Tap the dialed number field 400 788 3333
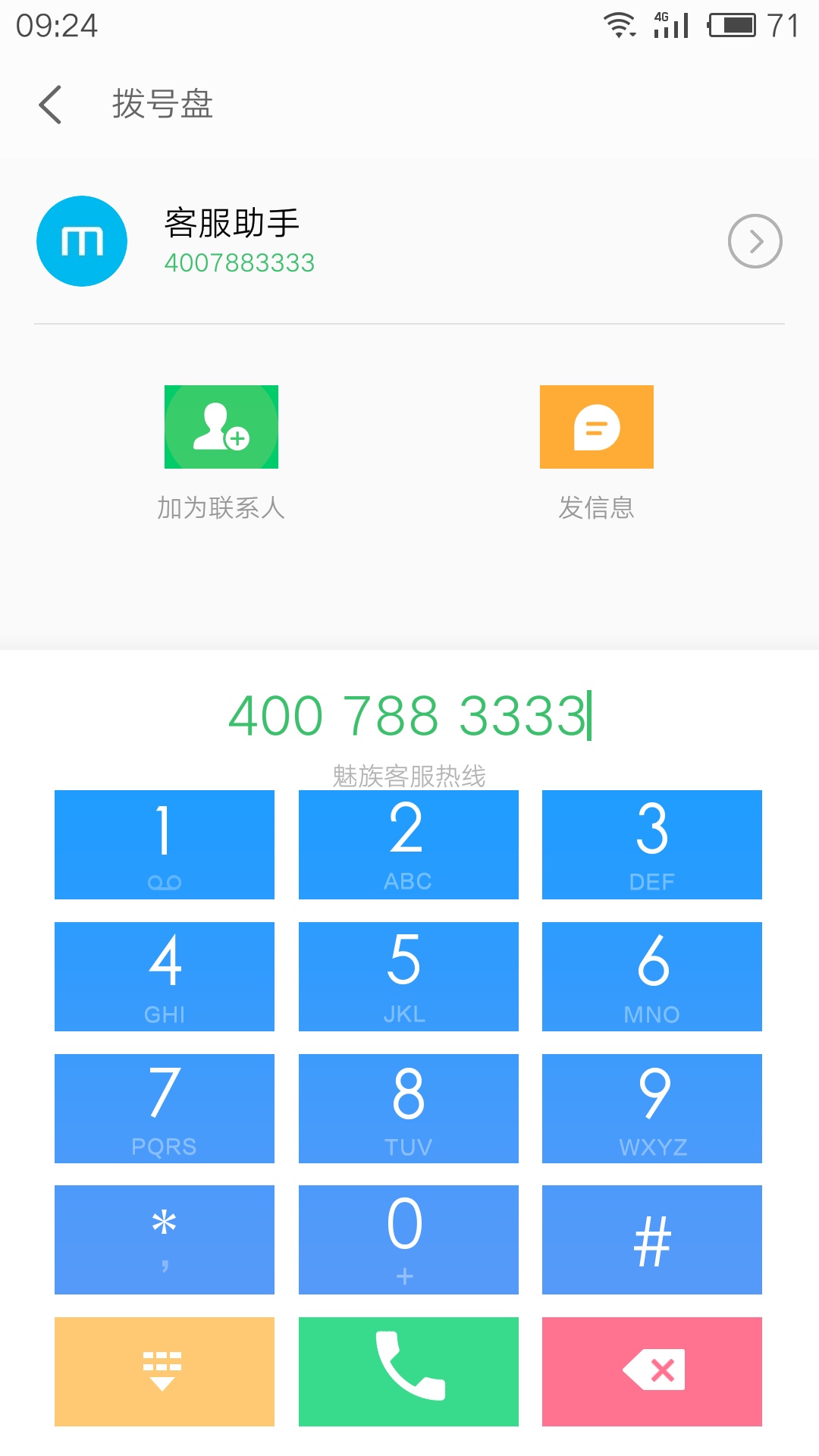 click(409, 716)
